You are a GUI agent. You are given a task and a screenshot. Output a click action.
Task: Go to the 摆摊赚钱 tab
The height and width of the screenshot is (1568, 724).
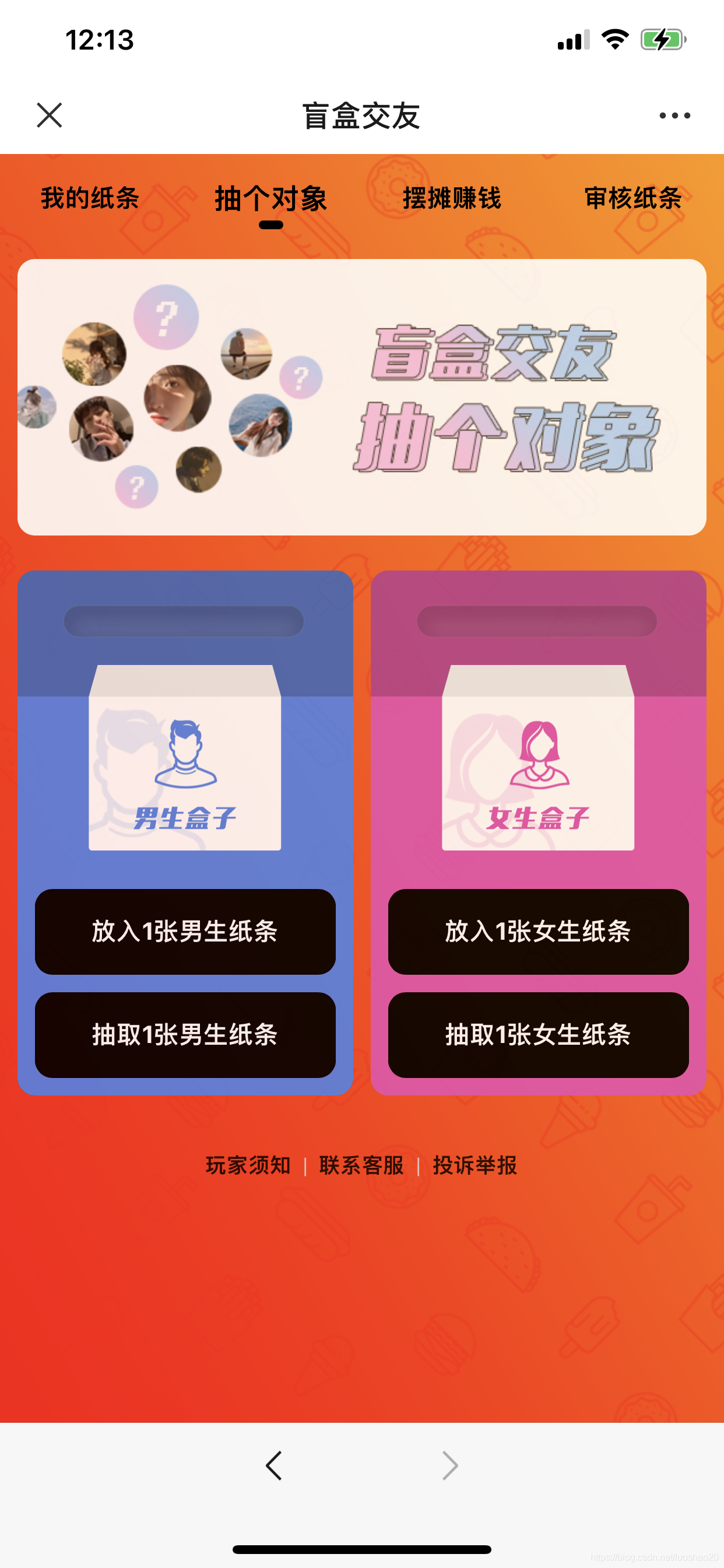(451, 198)
